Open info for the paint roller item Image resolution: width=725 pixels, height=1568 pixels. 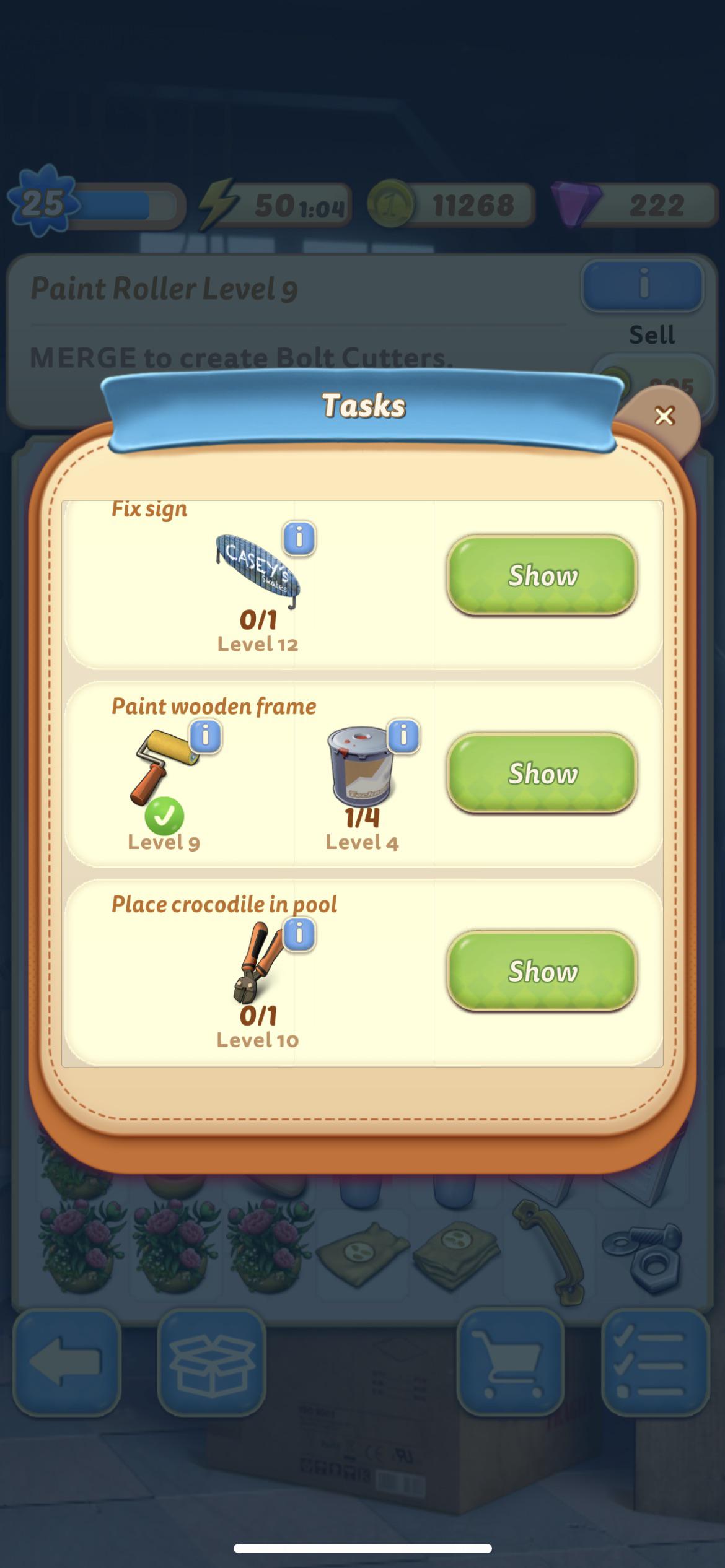pyautogui.click(x=206, y=736)
